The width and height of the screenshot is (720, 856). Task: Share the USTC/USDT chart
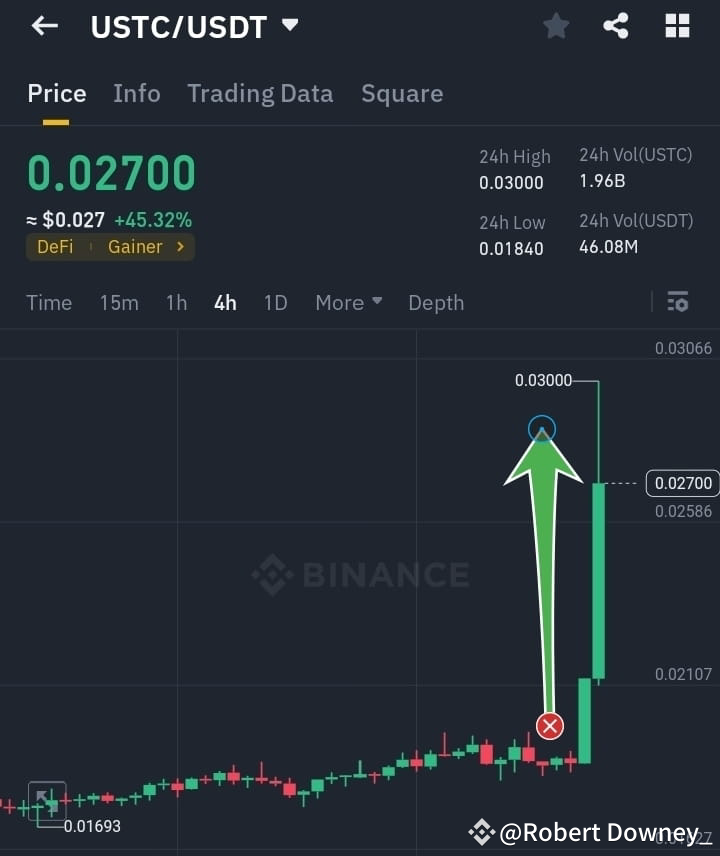(x=616, y=26)
